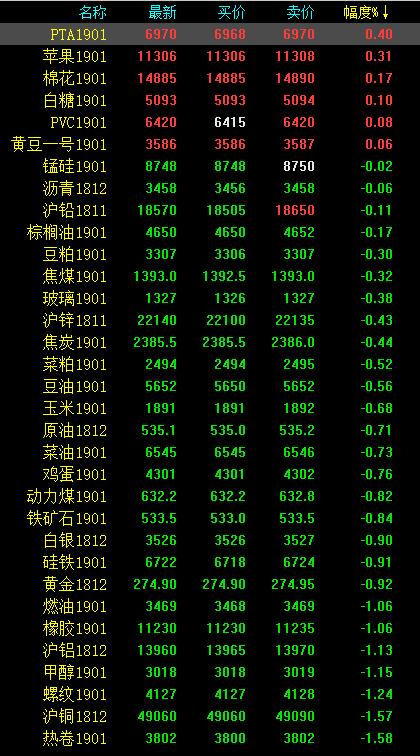Open the 棉花1901 quote row
This screenshot has height=756, width=420.
(x=210, y=78)
